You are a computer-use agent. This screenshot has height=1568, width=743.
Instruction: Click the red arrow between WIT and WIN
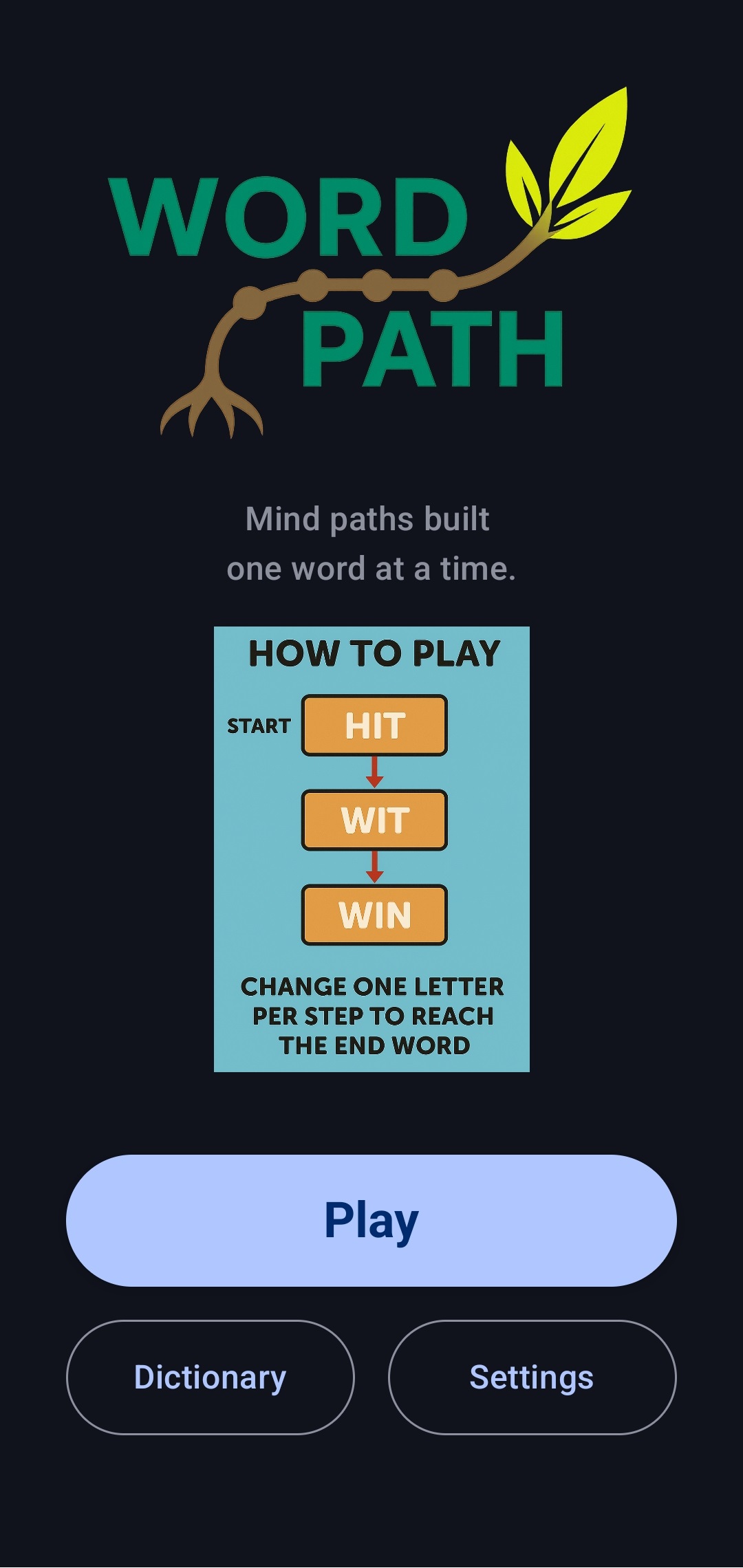click(x=374, y=868)
